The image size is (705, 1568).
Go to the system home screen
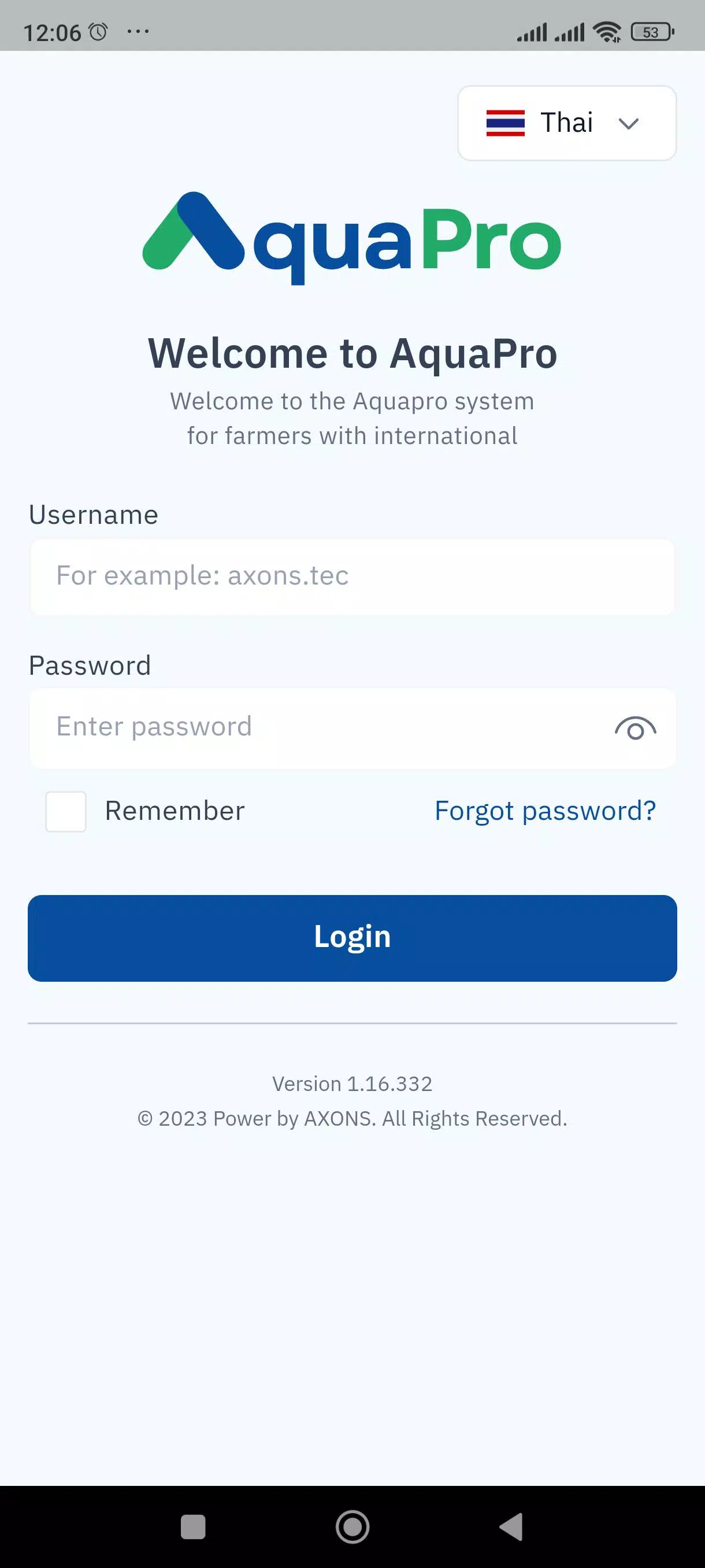point(352,1526)
